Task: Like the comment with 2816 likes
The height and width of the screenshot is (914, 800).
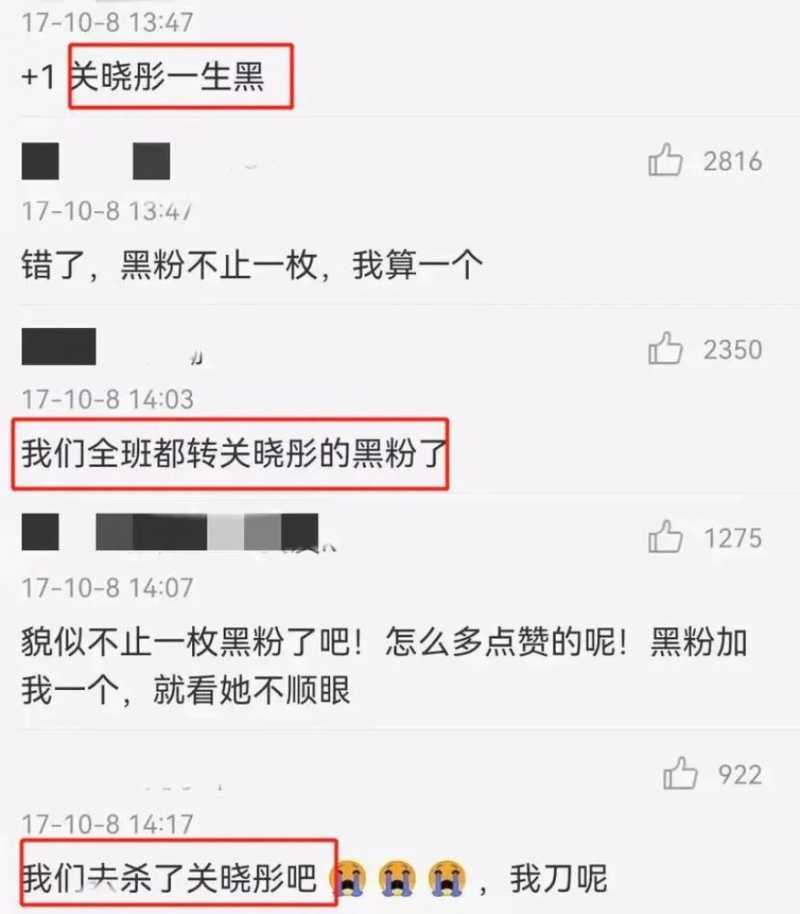Action: pyautogui.click(x=665, y=160)
